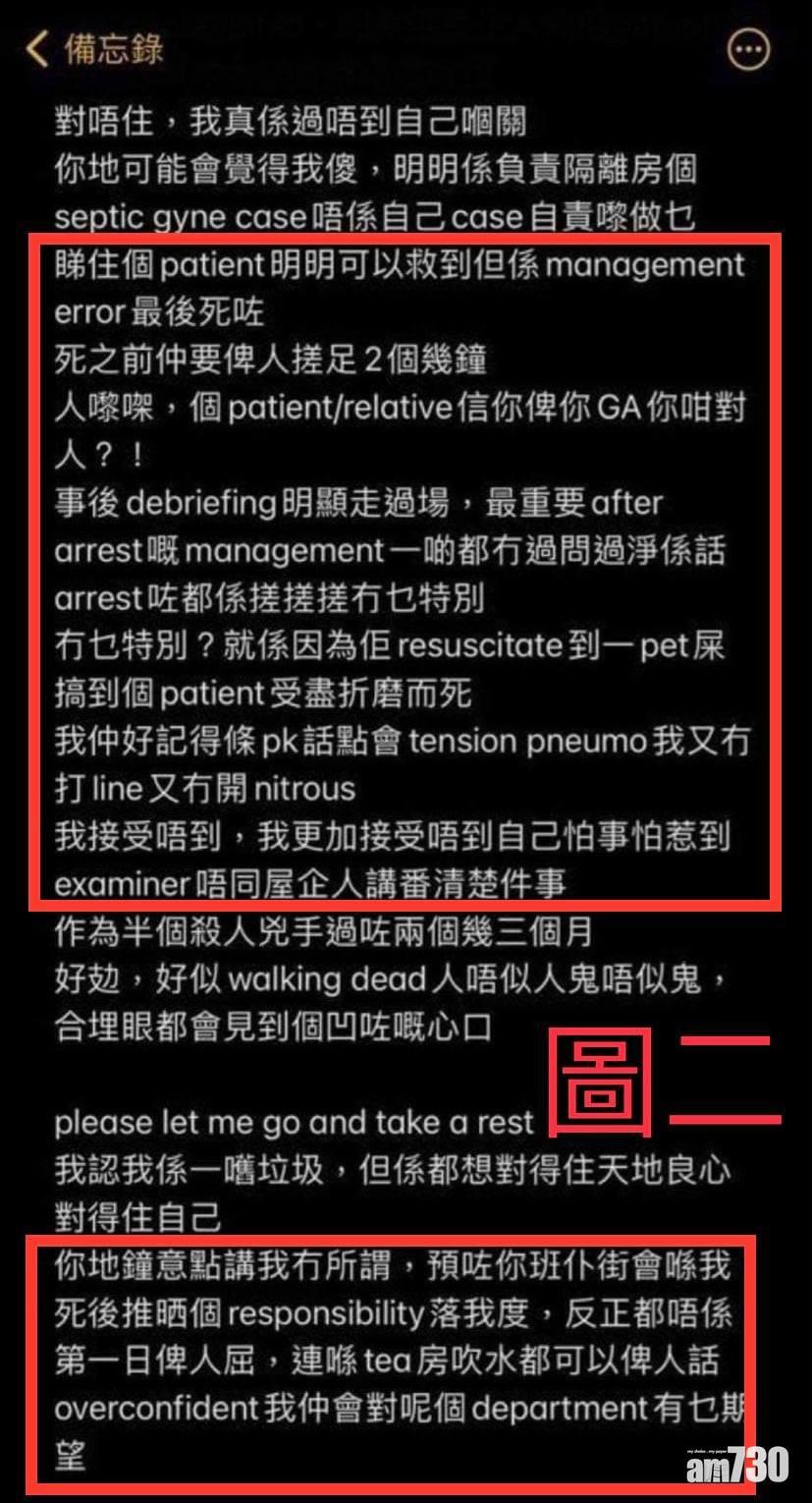Image resolution: width=812 pixels, height=1503 pixels.
Task: Open the more options menu
Action: tap(747, 48)
